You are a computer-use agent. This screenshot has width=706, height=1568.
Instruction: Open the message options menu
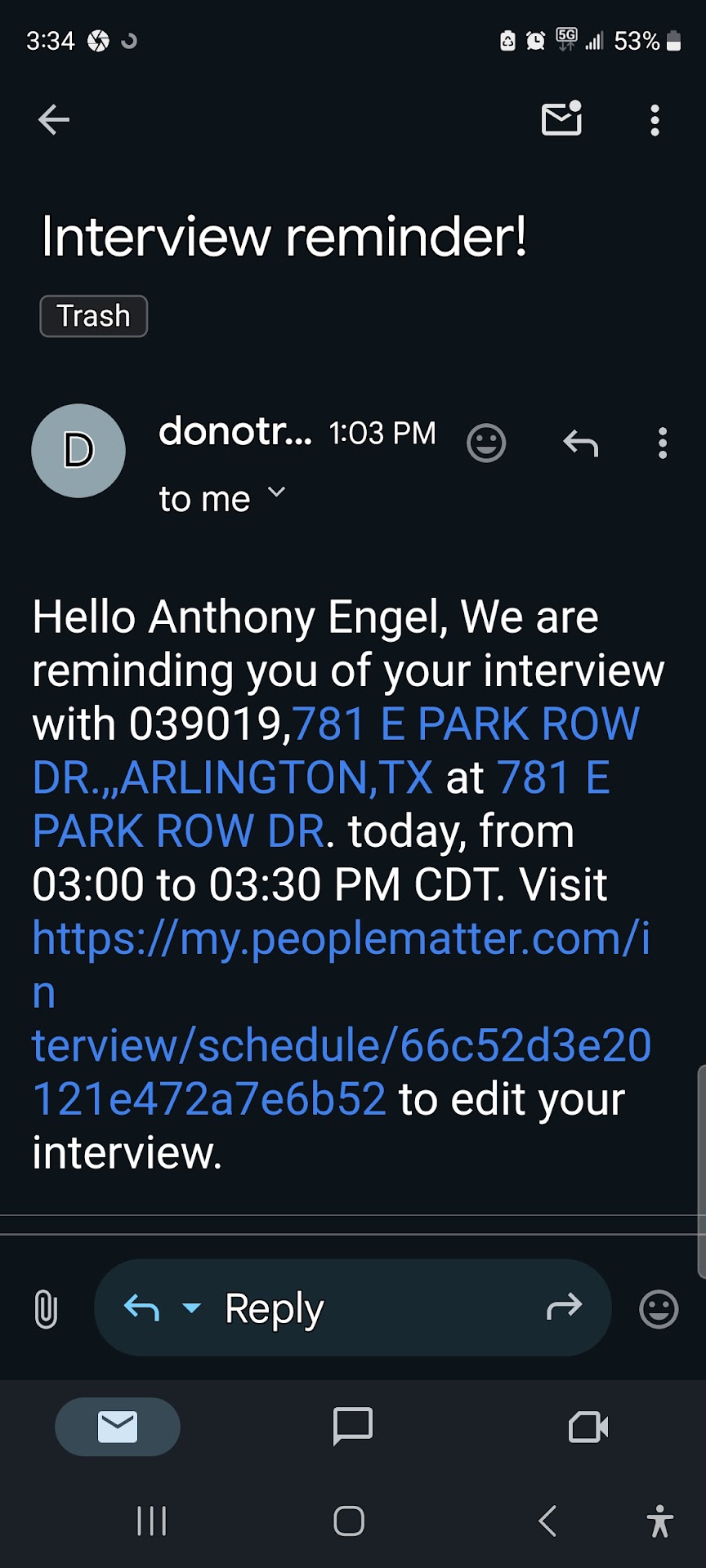(x=663, y=443)
